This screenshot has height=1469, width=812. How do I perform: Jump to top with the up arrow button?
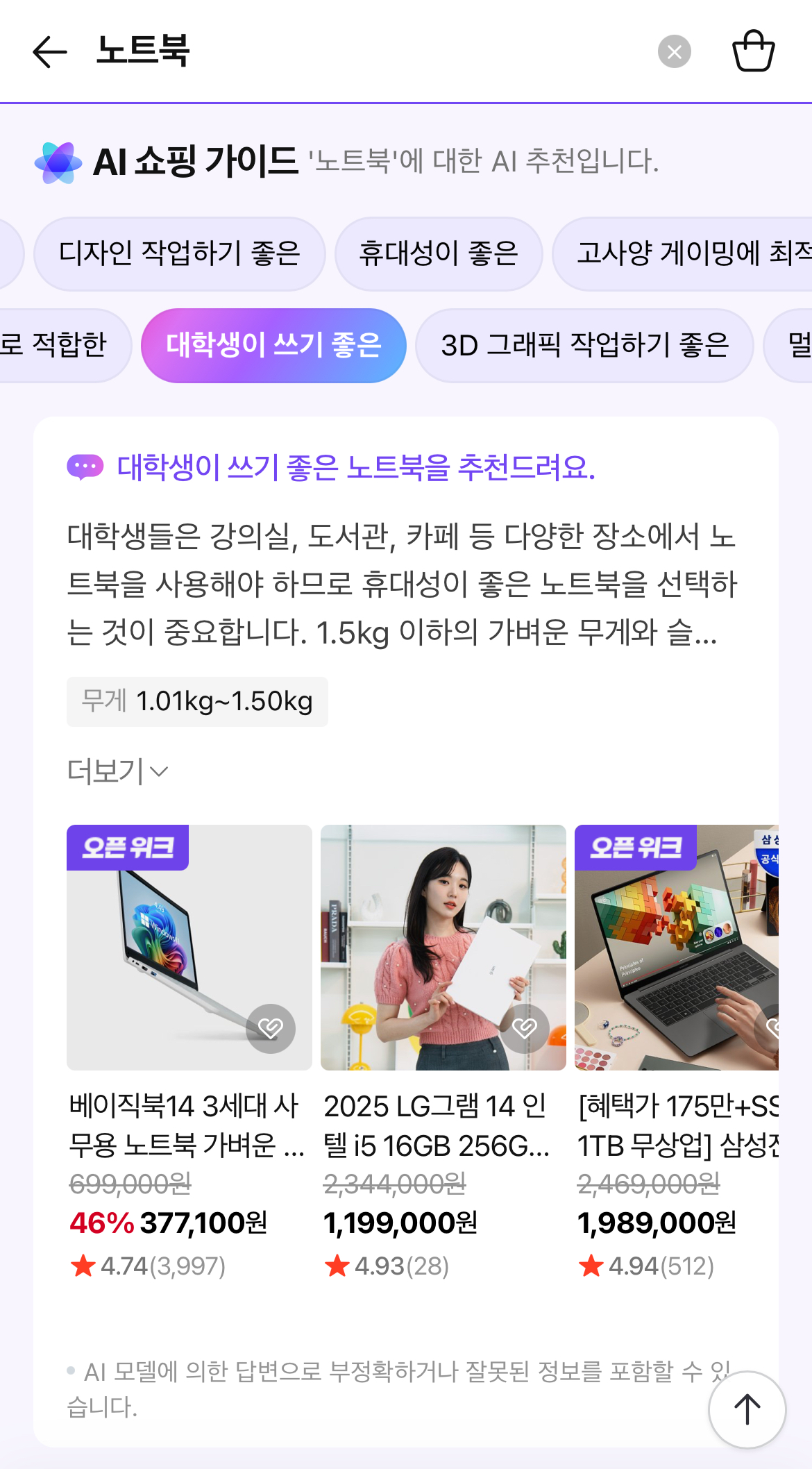[x=747, y=1410]
